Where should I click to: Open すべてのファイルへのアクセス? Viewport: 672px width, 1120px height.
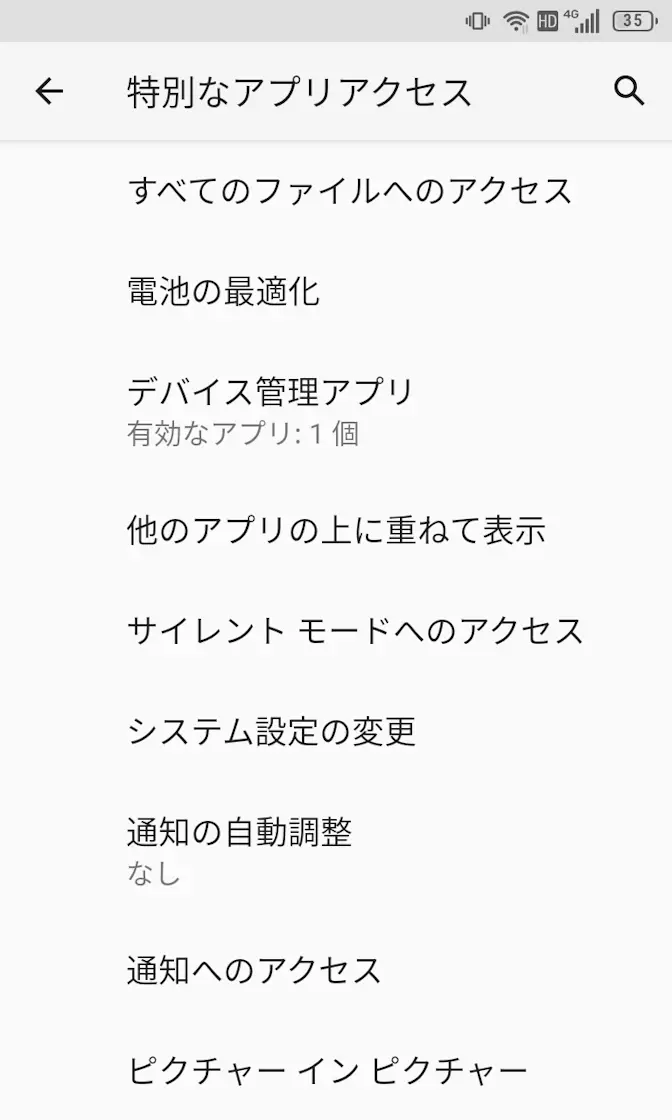(x=350, y=190)
